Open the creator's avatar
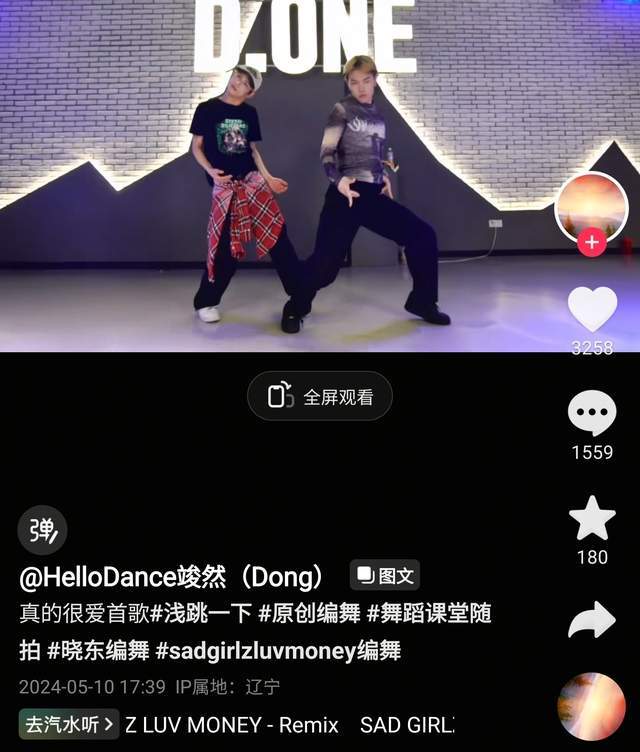This screenshot has width=640, height=752. pyautogui.click(x=591, y=206)
